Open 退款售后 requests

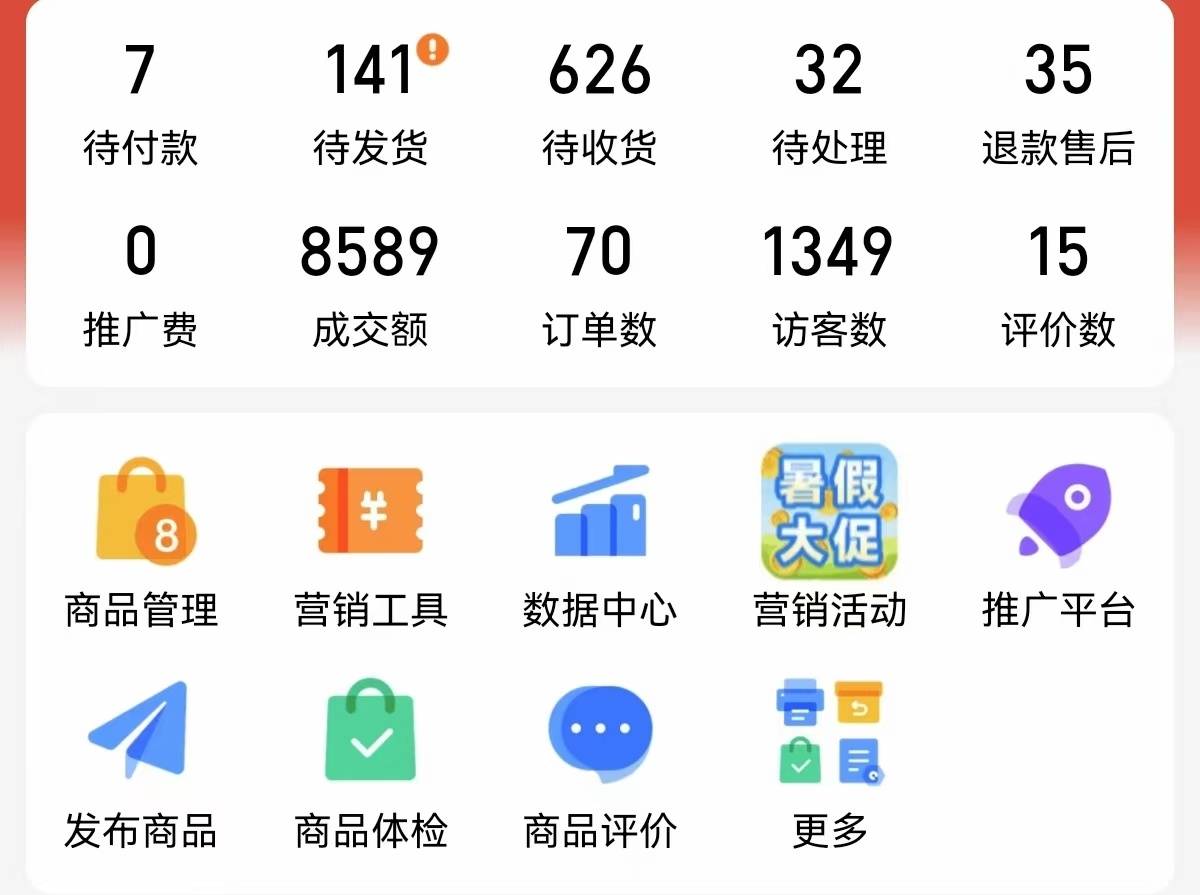[x=1058, y=105]
